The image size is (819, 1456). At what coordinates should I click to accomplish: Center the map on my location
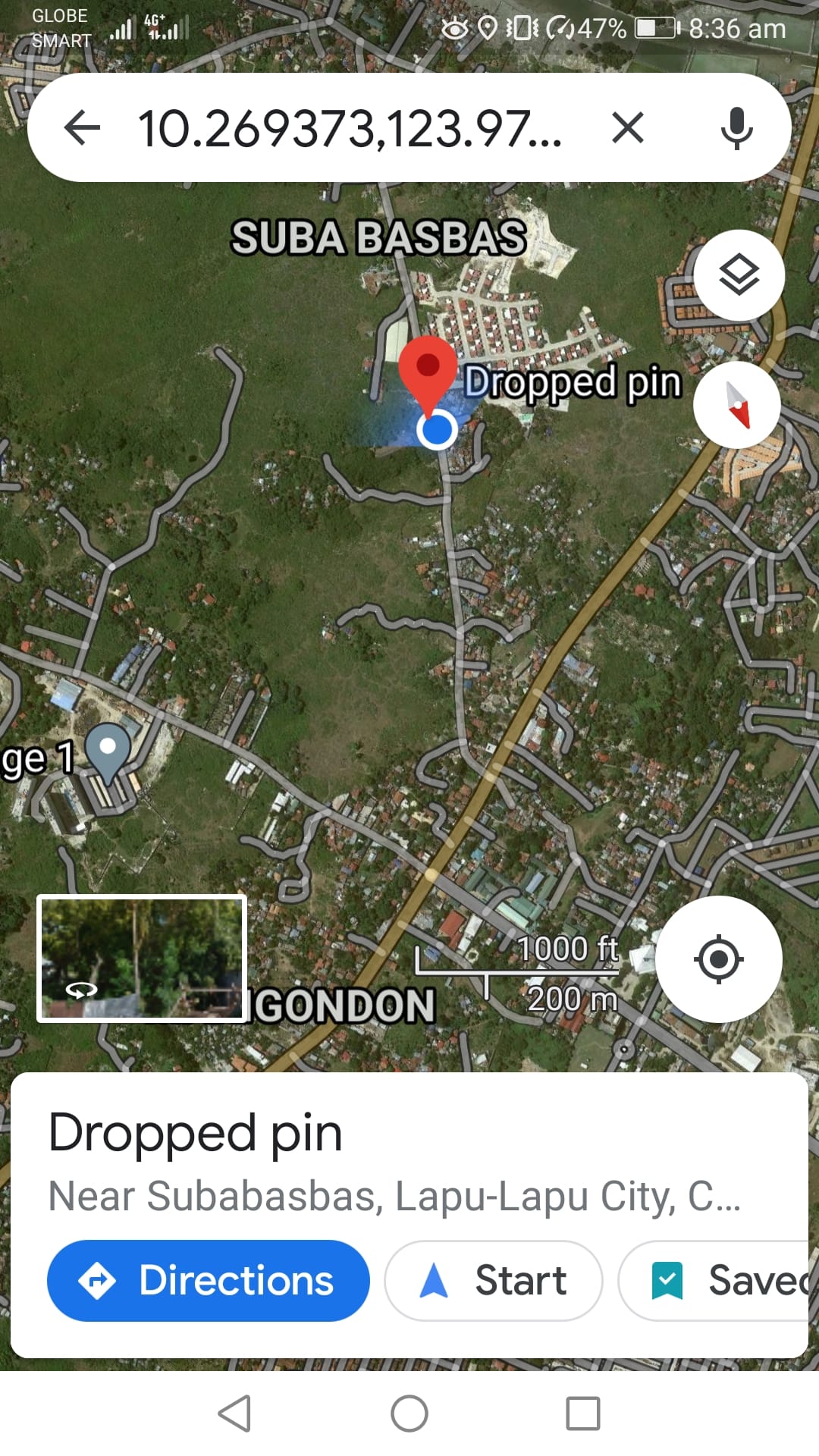(718, 959)
